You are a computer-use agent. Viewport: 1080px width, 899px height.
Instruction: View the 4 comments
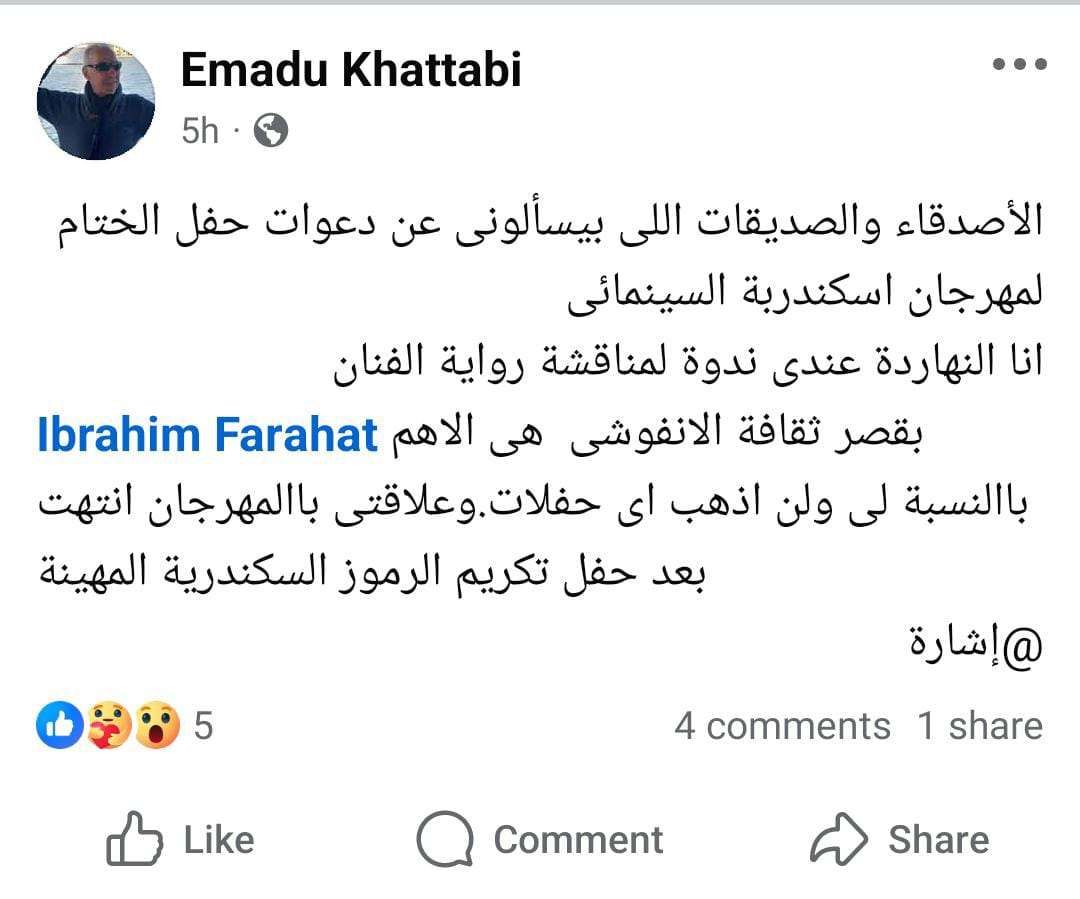tap(781, 725)
